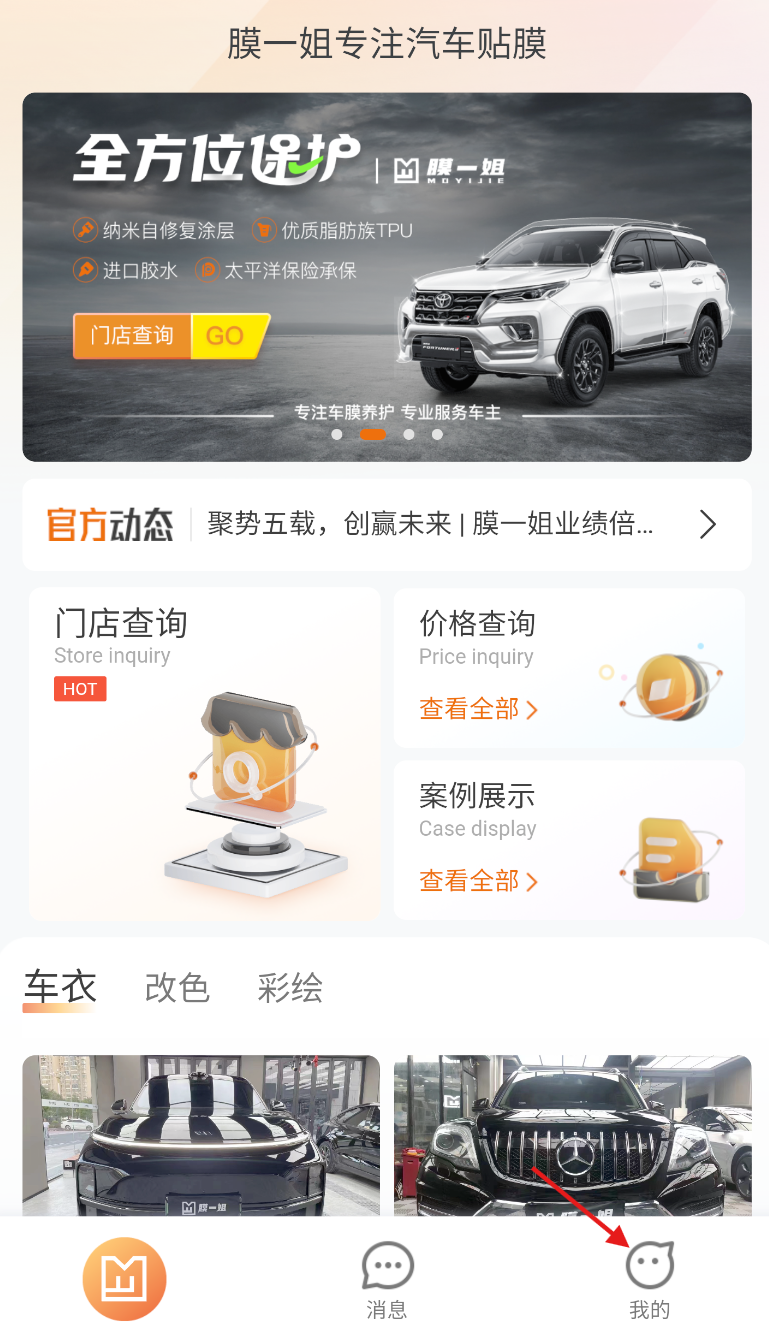Viewport: 769px width, 1327px height.
Task: Go to the home tab with M logo
Action: 124,1279
